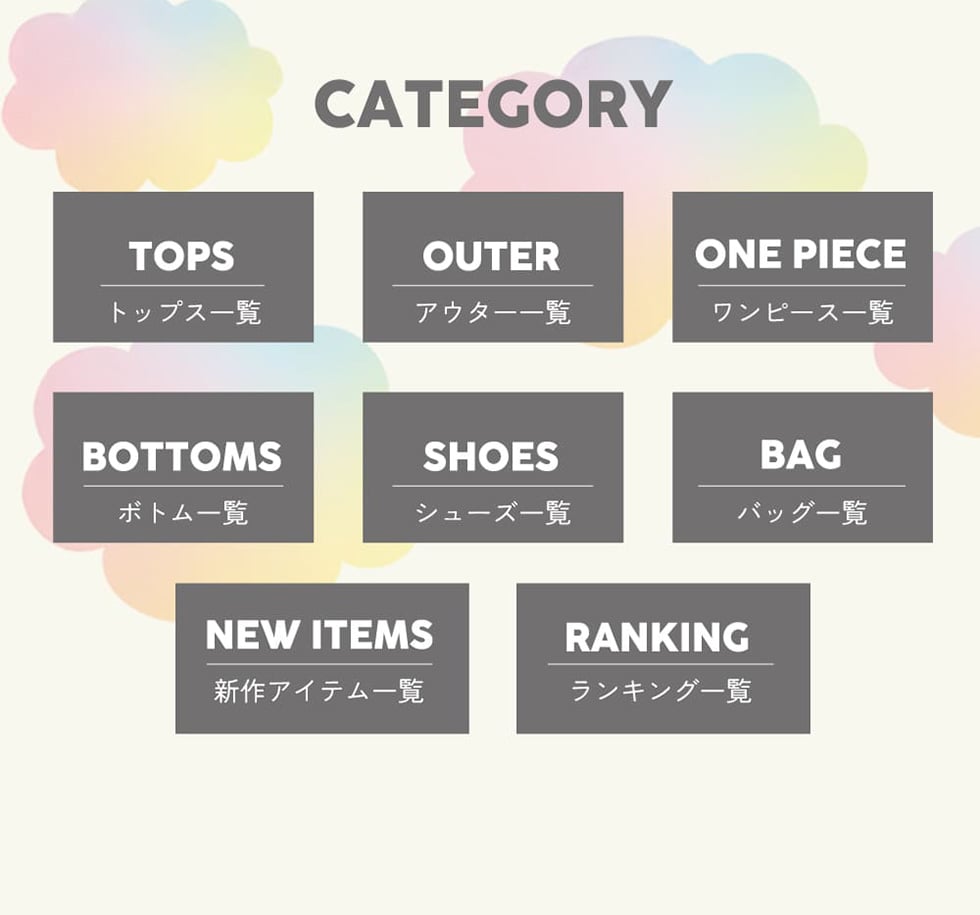Viewport: 980px width, 915px height.
Task: Select the ONE PIECE category
Action: pos(802,267)
